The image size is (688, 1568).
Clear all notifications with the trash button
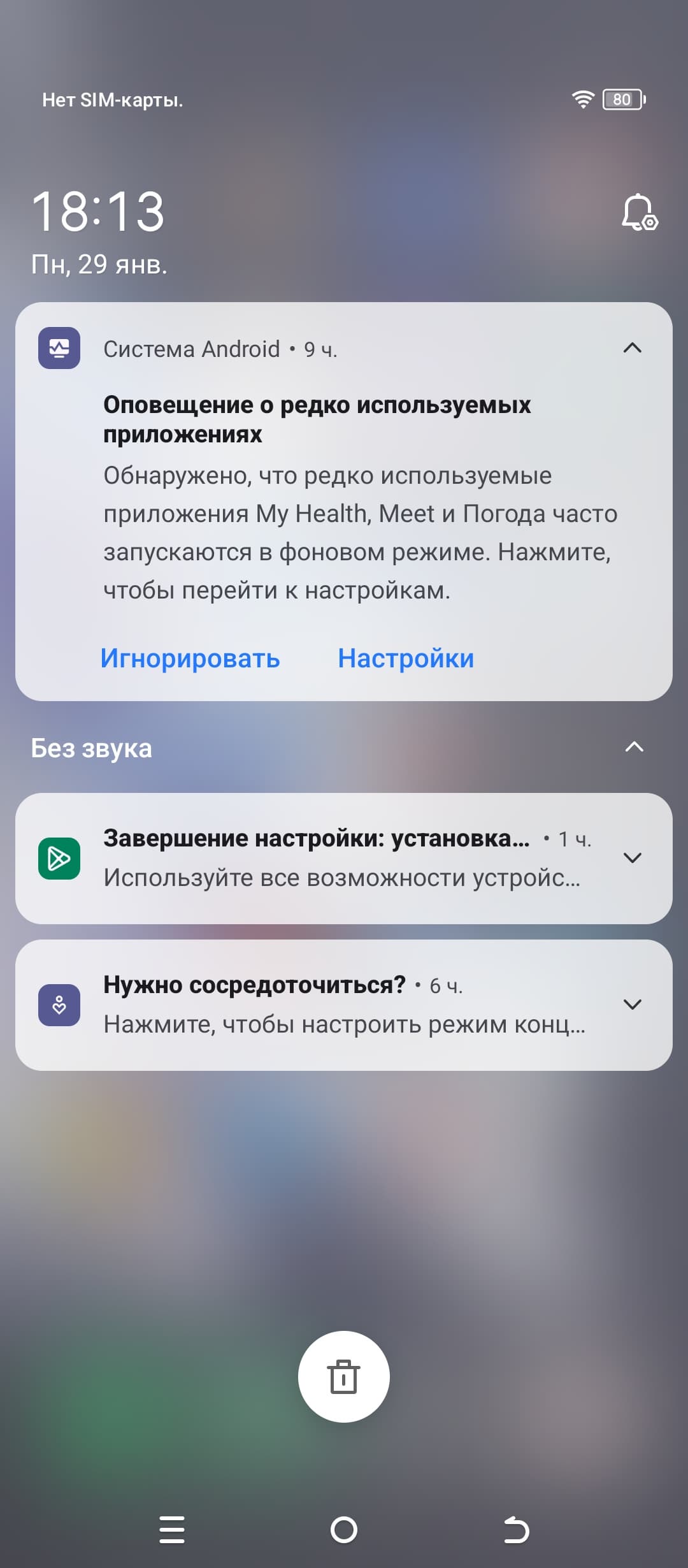point(343,1376)
